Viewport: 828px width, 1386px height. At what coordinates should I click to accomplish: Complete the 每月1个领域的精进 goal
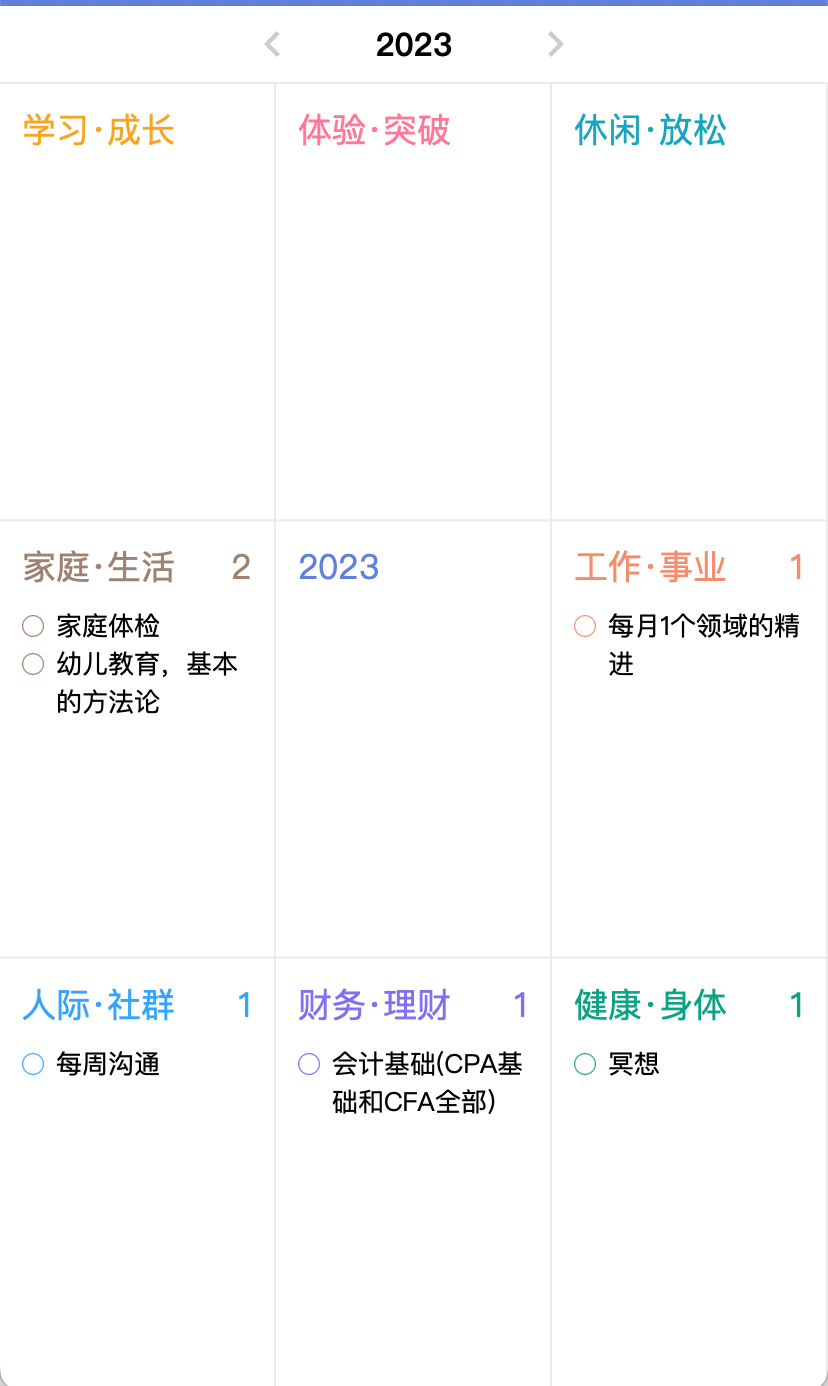[x=585, y=626]
